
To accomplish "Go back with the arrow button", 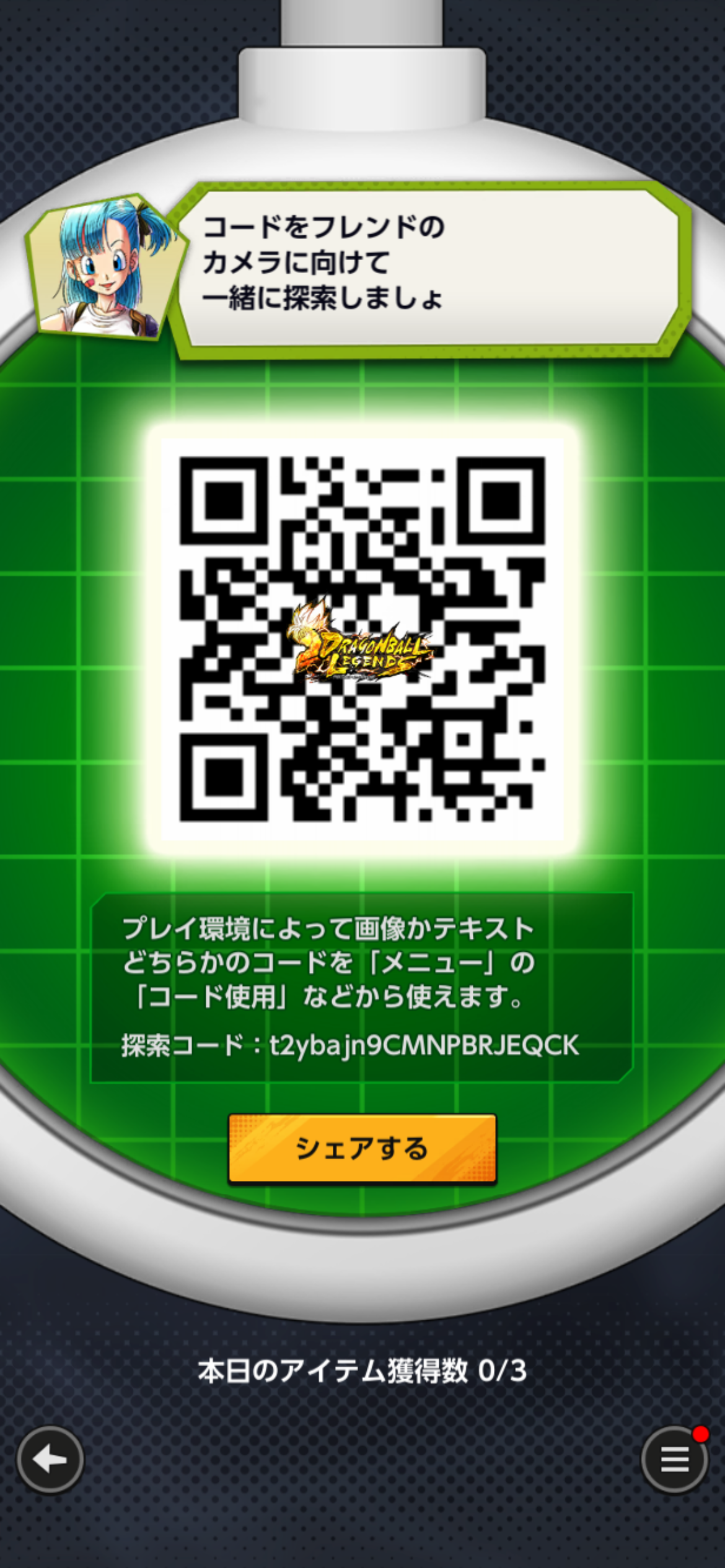I will (x=50, y=1460).
